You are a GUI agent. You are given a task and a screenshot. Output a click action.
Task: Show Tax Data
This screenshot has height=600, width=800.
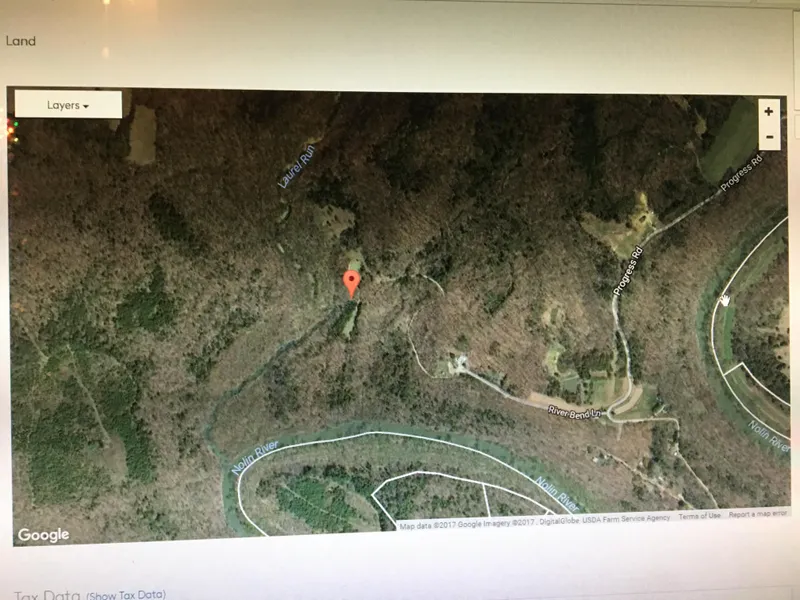[125, 595]
